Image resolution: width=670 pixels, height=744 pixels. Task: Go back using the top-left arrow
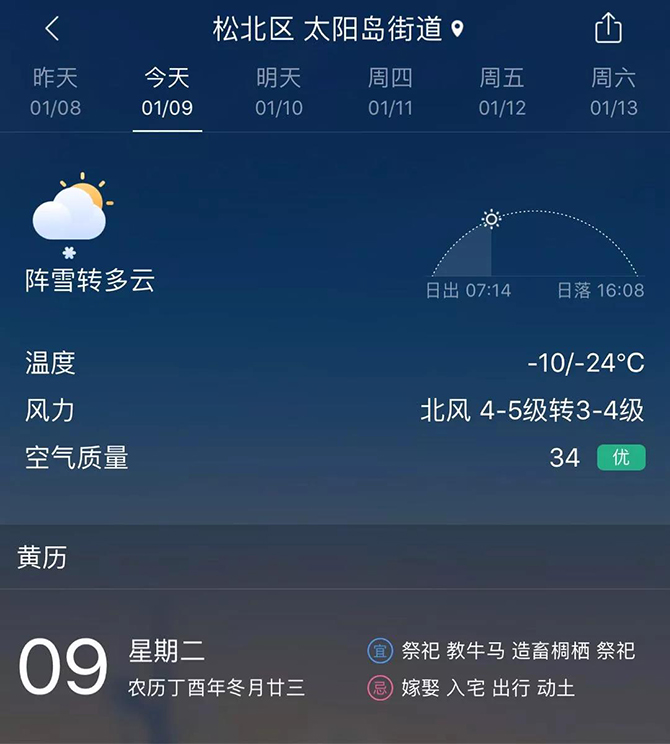pyautogui.click(x=53, y=29)
